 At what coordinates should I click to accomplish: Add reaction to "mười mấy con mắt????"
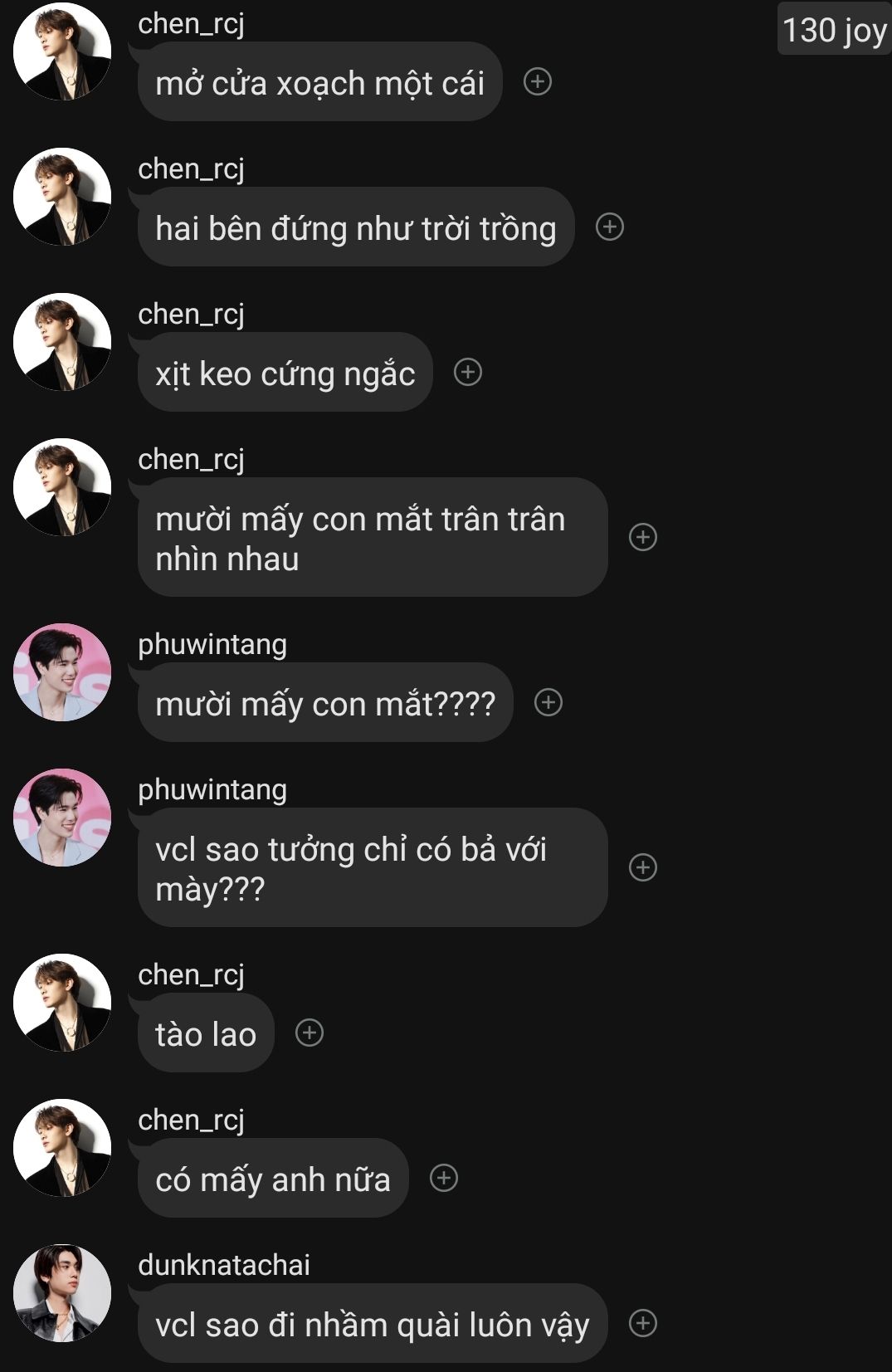click(548, 702)
